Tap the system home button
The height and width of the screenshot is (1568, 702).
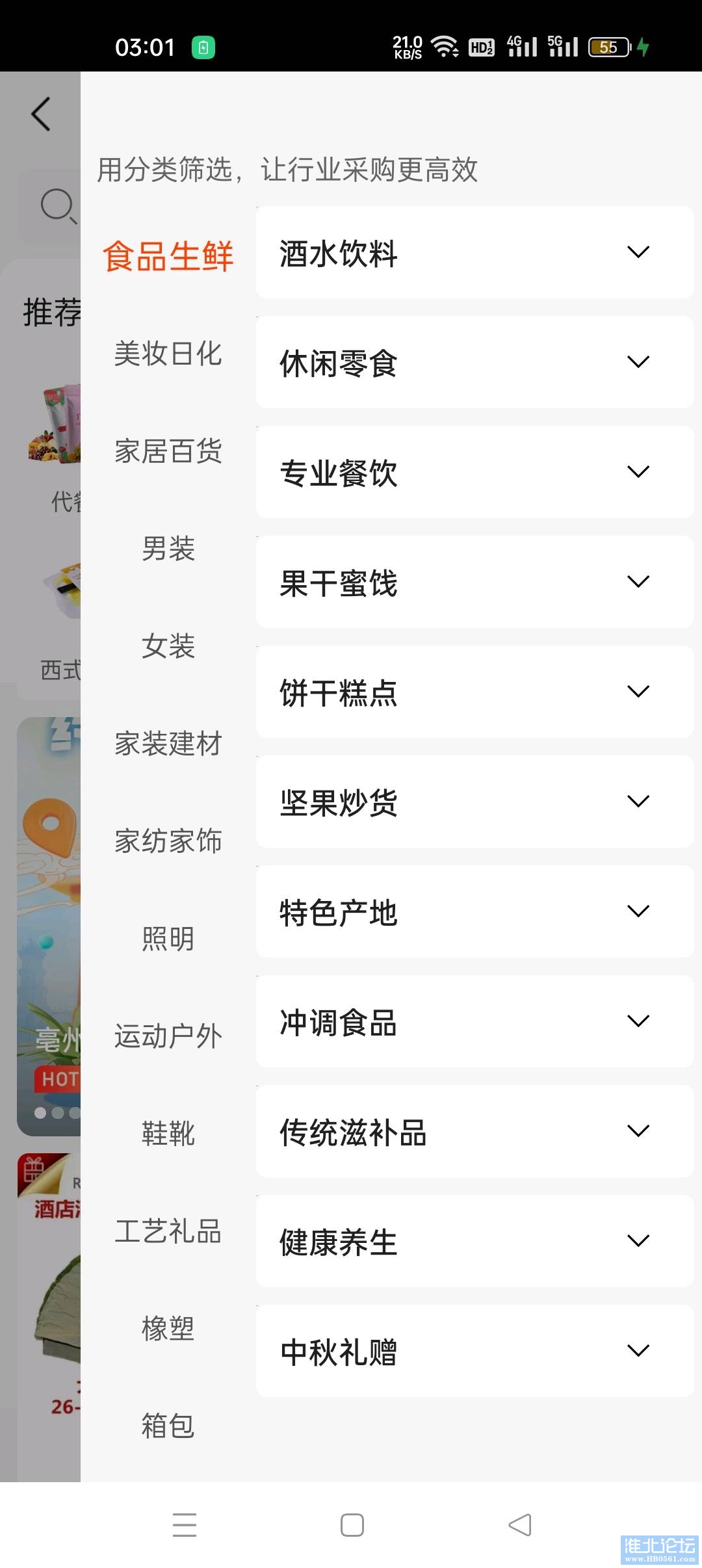[x=352, y=1525]
